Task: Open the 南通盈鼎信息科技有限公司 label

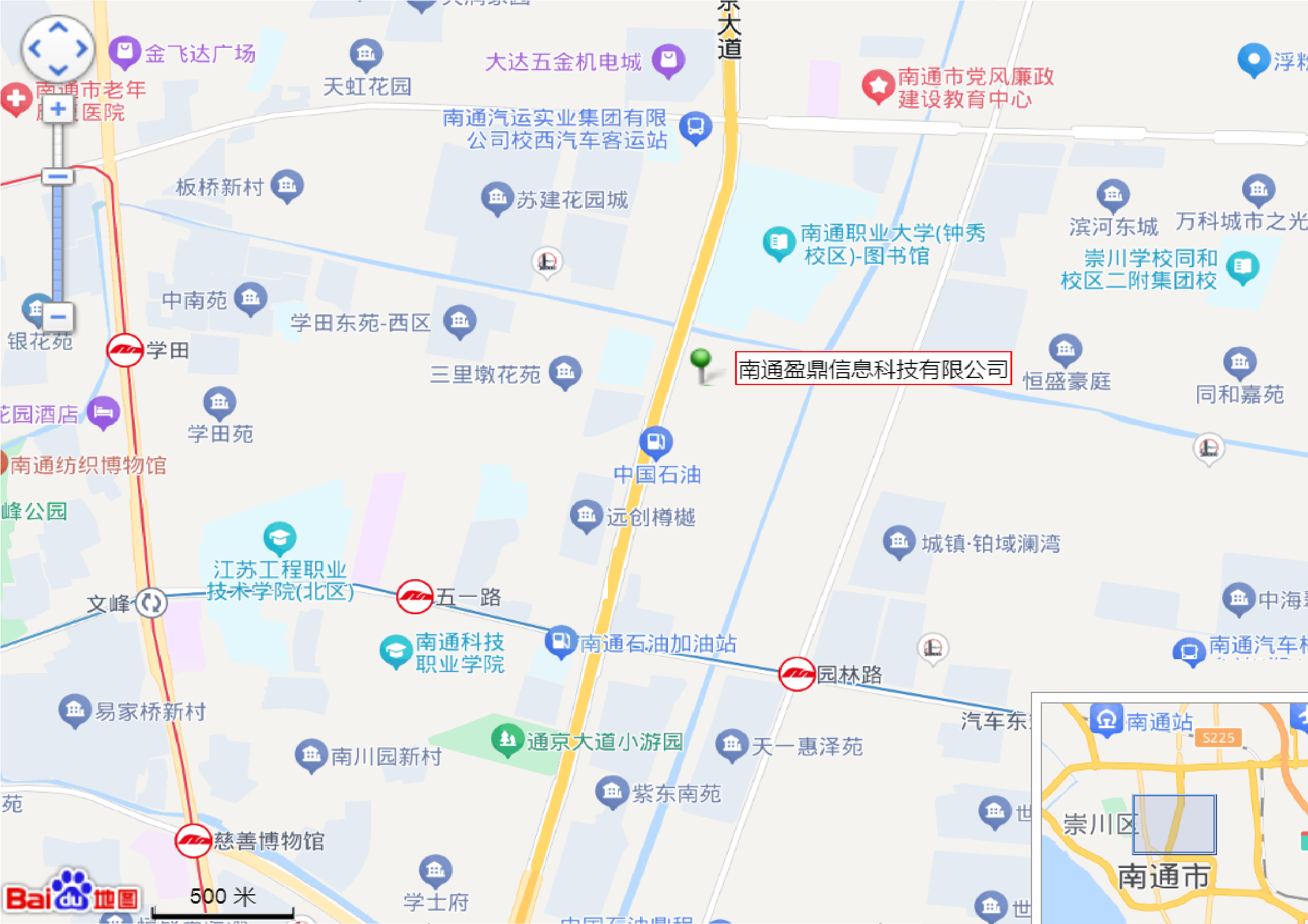Action: click(x=873, y=369)
